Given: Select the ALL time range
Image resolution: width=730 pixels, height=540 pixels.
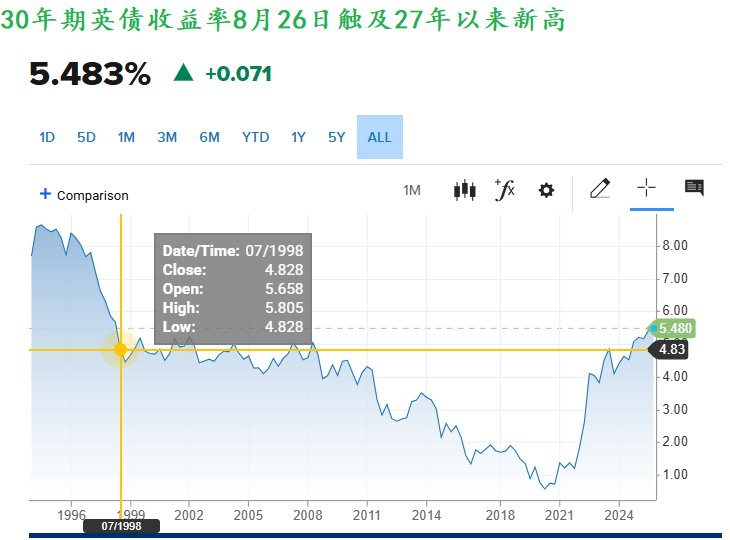Looking at the screenshot, I should click(x=380, y=137).
